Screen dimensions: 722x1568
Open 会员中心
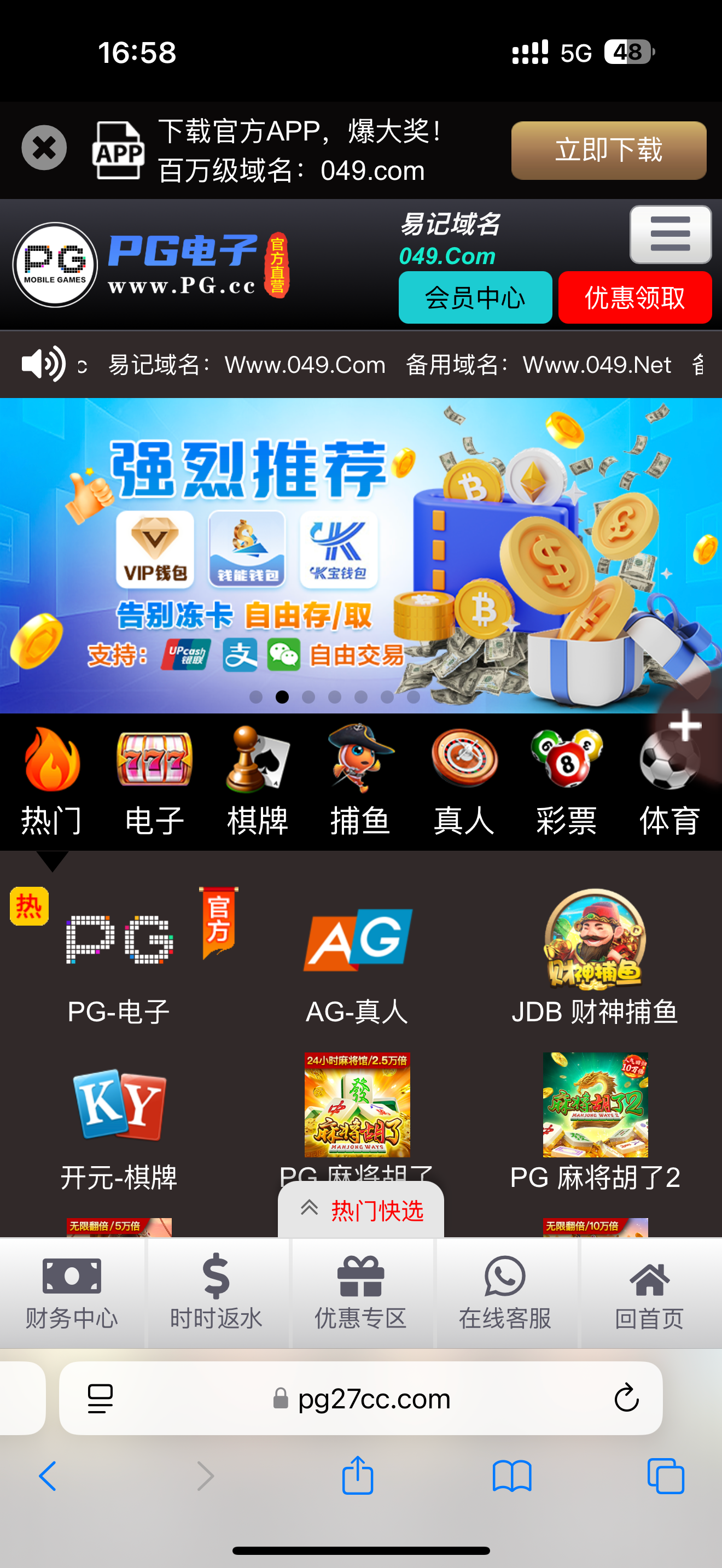point(475,297)
